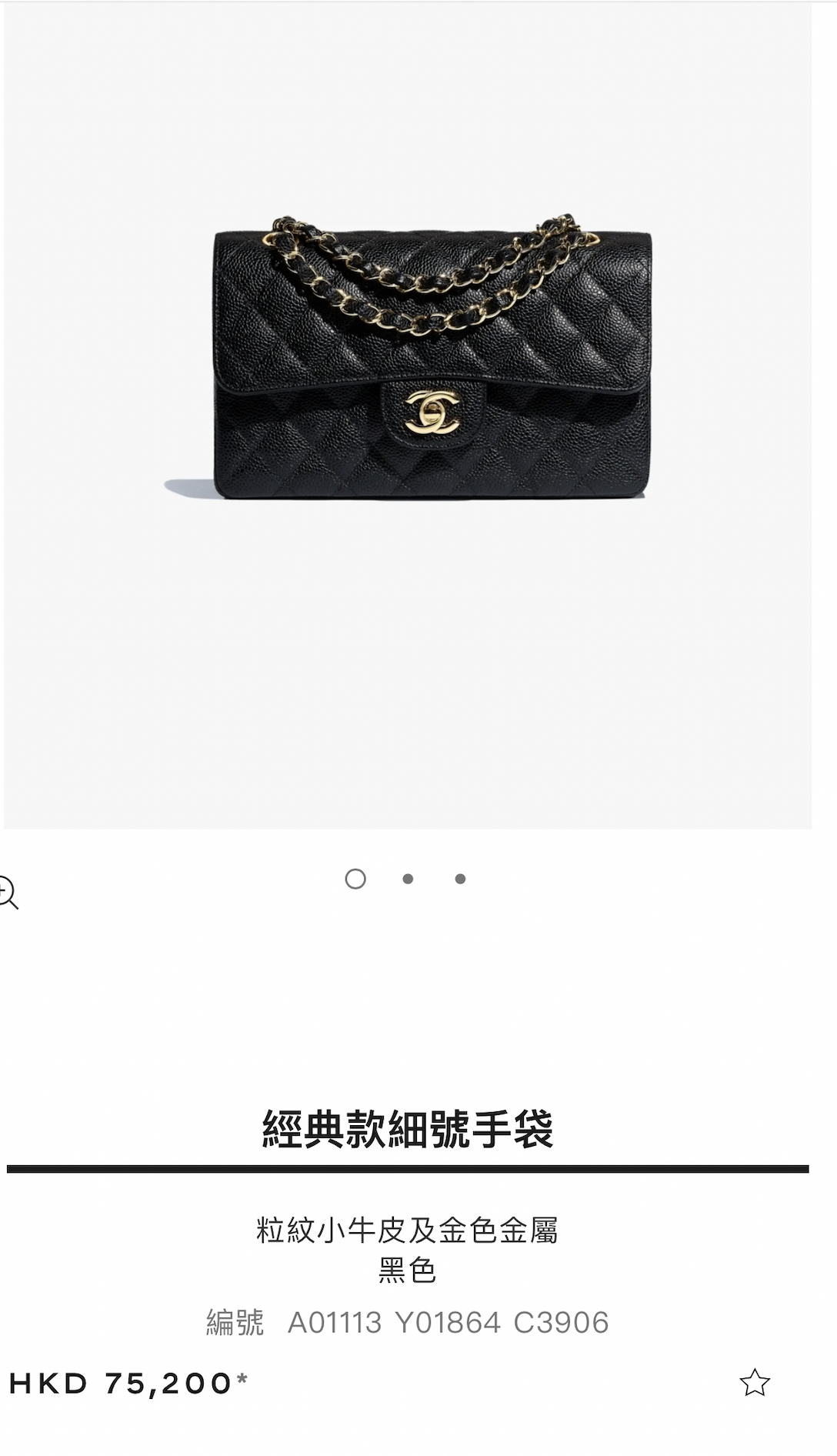Add bag to wishlist star
837x1456 pixels.
tap(754, 1383)
